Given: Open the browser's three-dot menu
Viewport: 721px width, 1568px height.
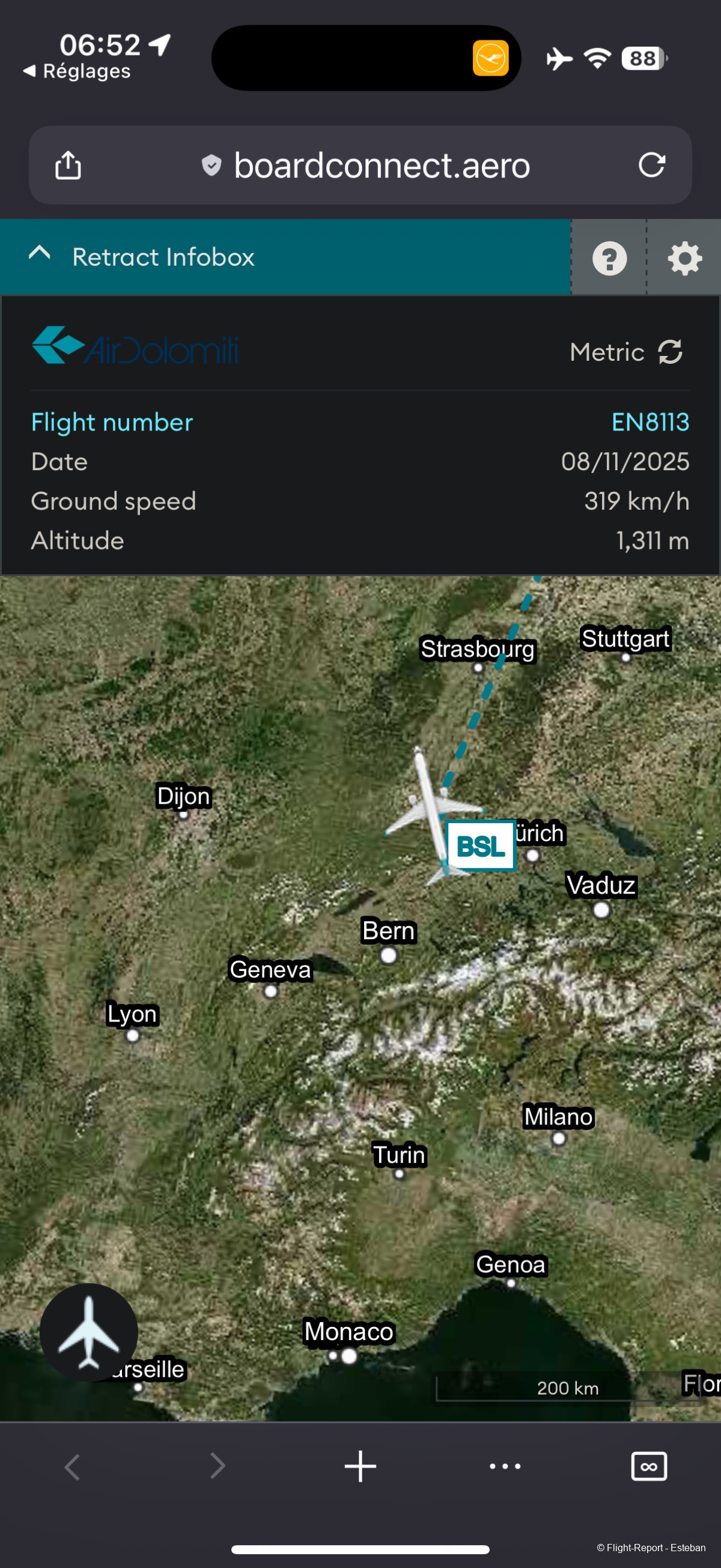Looking at the screenshot, I should pyautogui.click(x=505, y=1466).
